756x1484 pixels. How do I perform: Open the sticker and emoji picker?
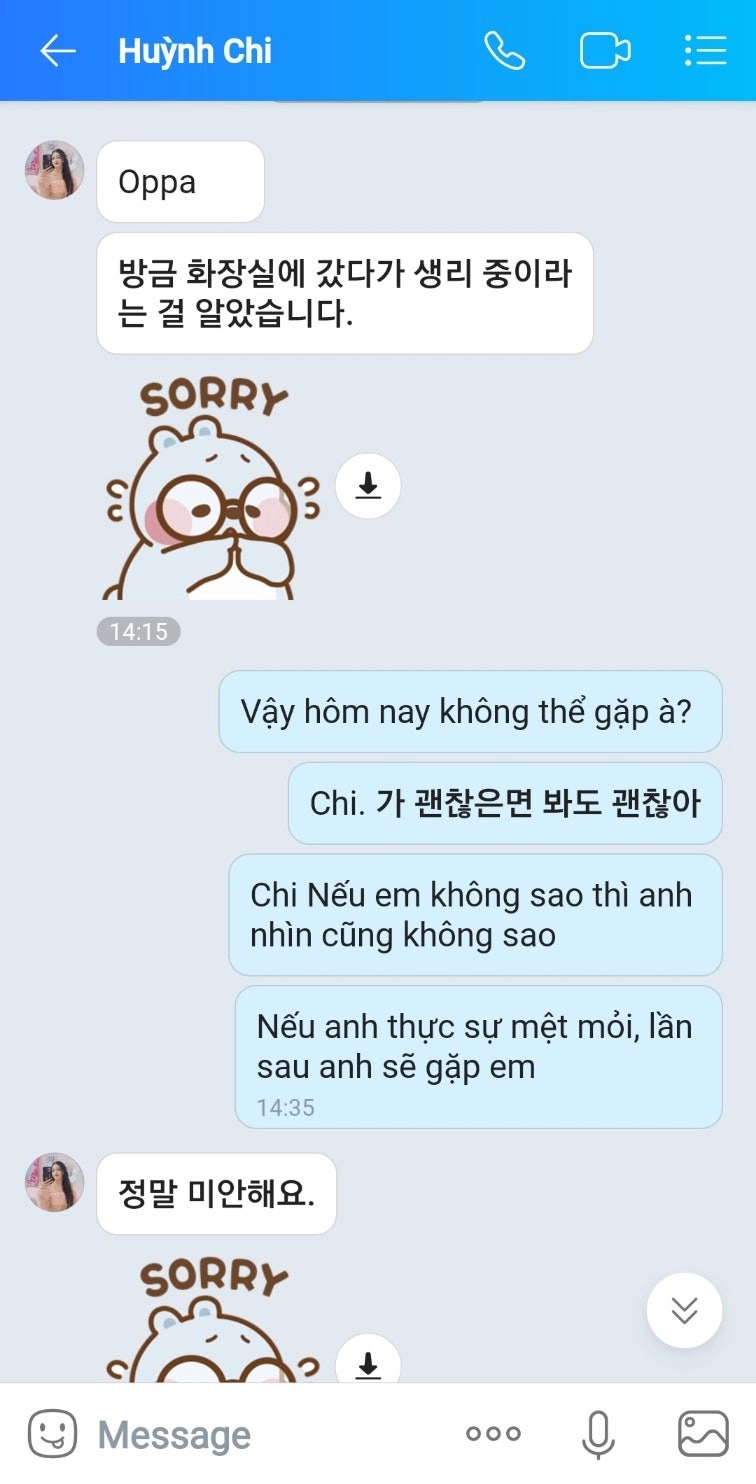pos(52,1434)
